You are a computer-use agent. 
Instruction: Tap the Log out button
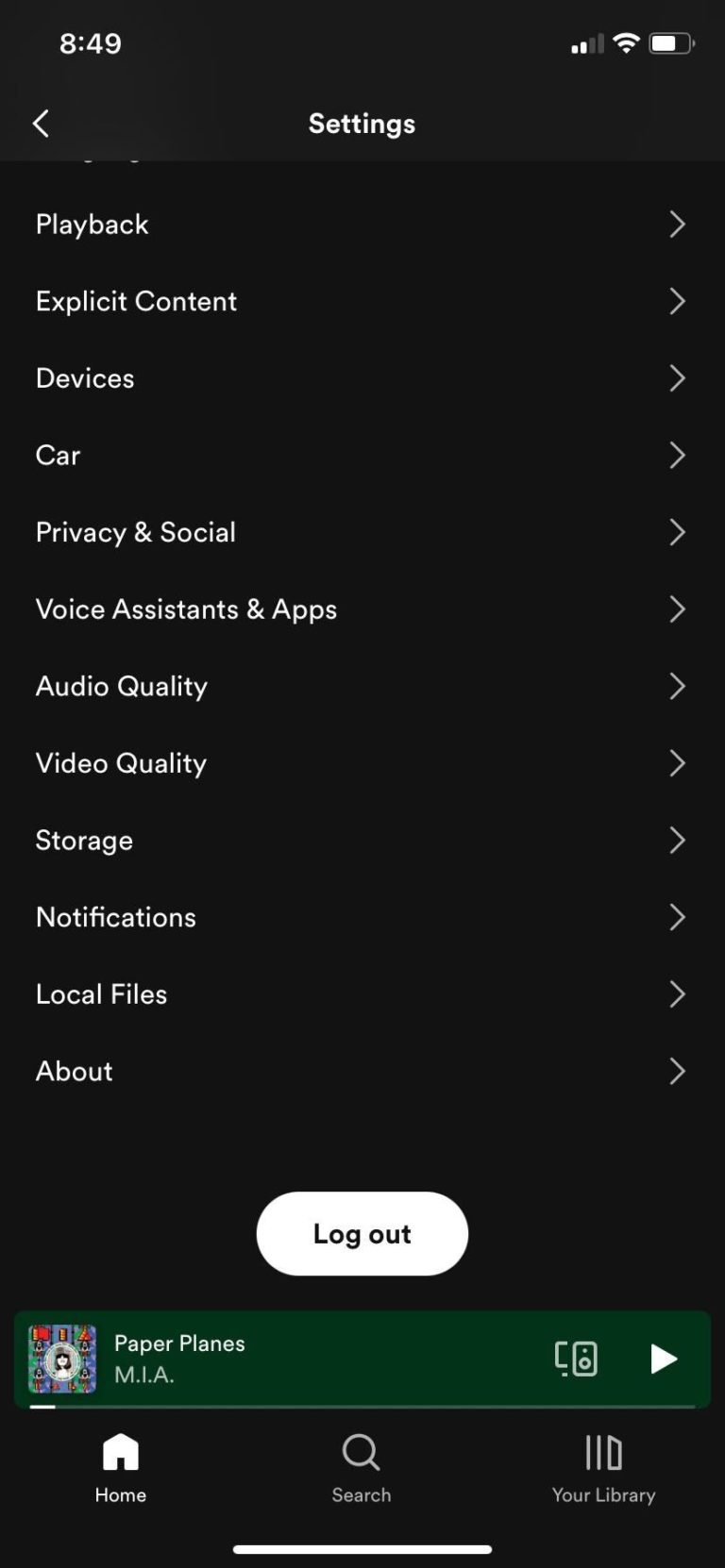362,1233
